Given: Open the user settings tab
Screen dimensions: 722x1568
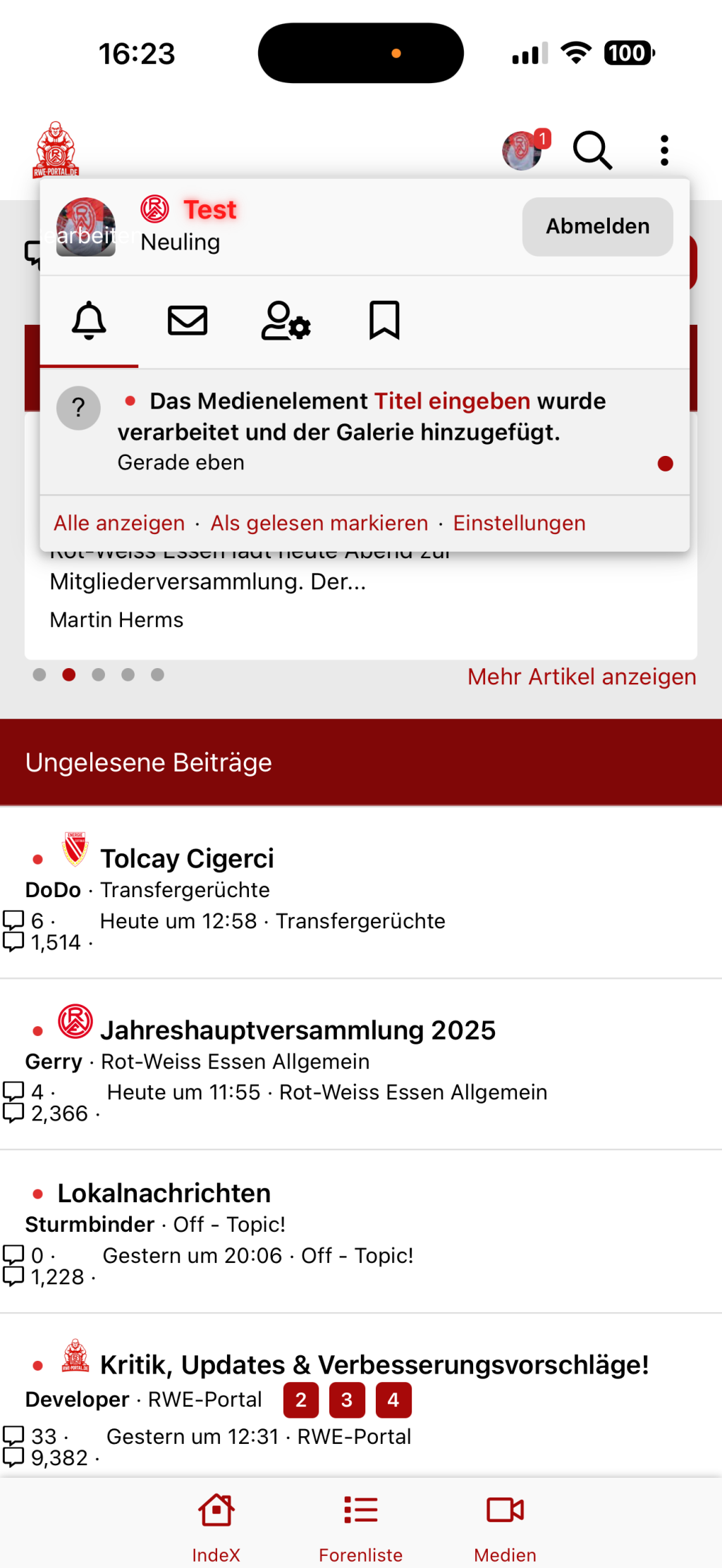Looking at the screenshot, I should click(286, 321).
